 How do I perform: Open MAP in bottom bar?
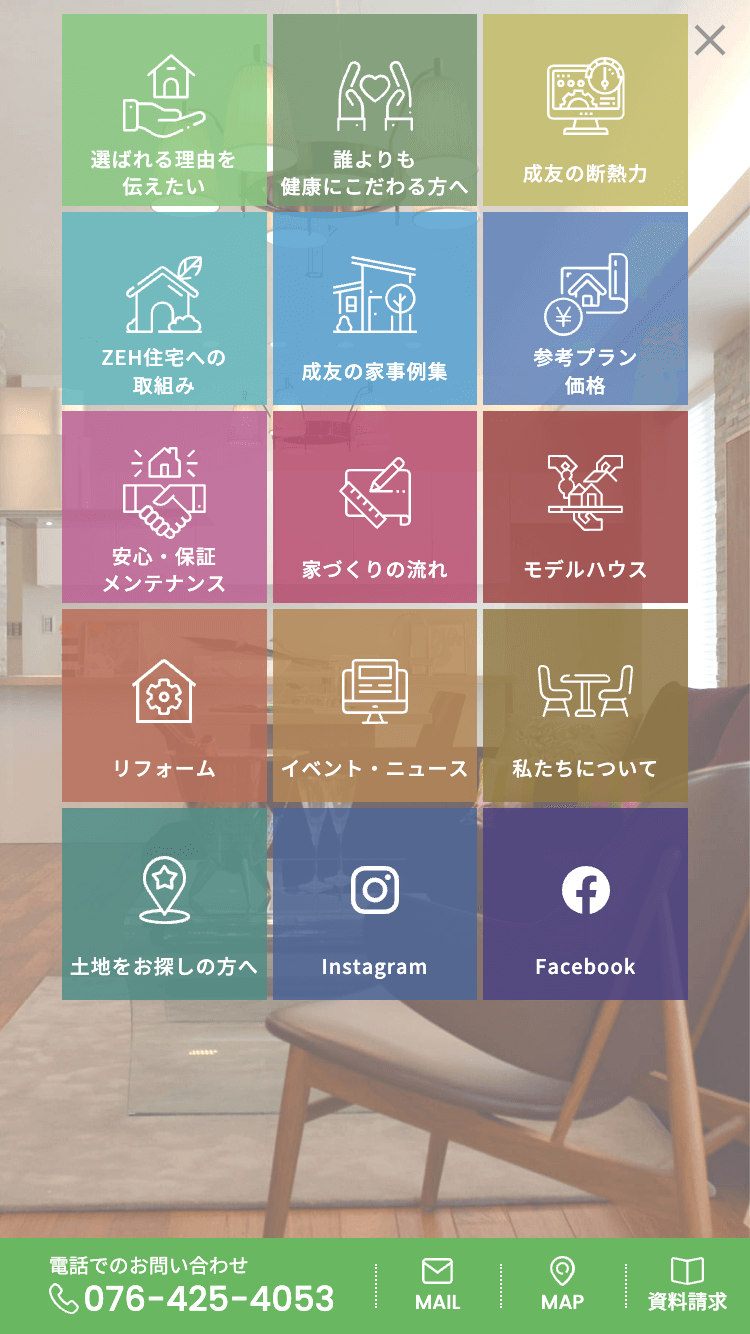coord(562,1285)
